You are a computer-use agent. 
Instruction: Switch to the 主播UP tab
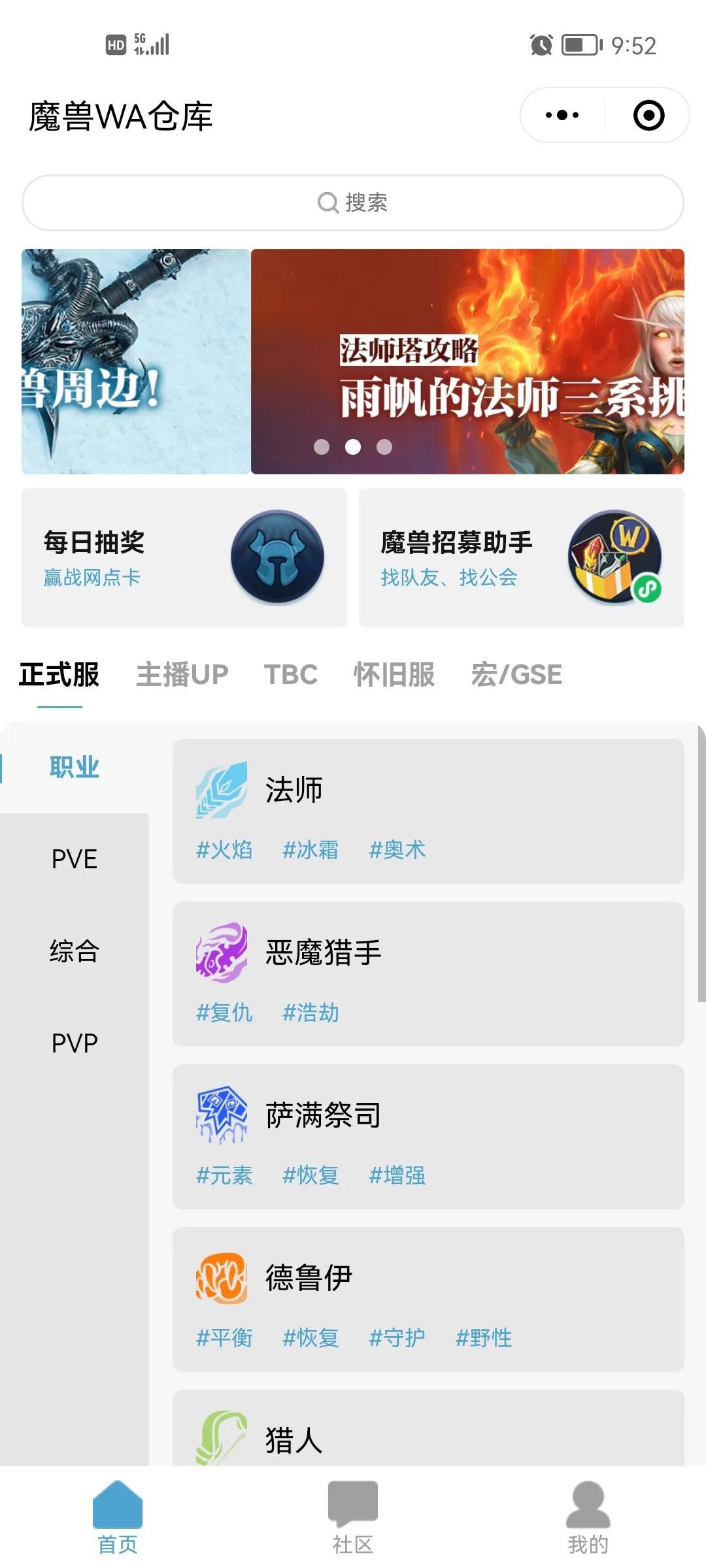[x=182, y=675]
